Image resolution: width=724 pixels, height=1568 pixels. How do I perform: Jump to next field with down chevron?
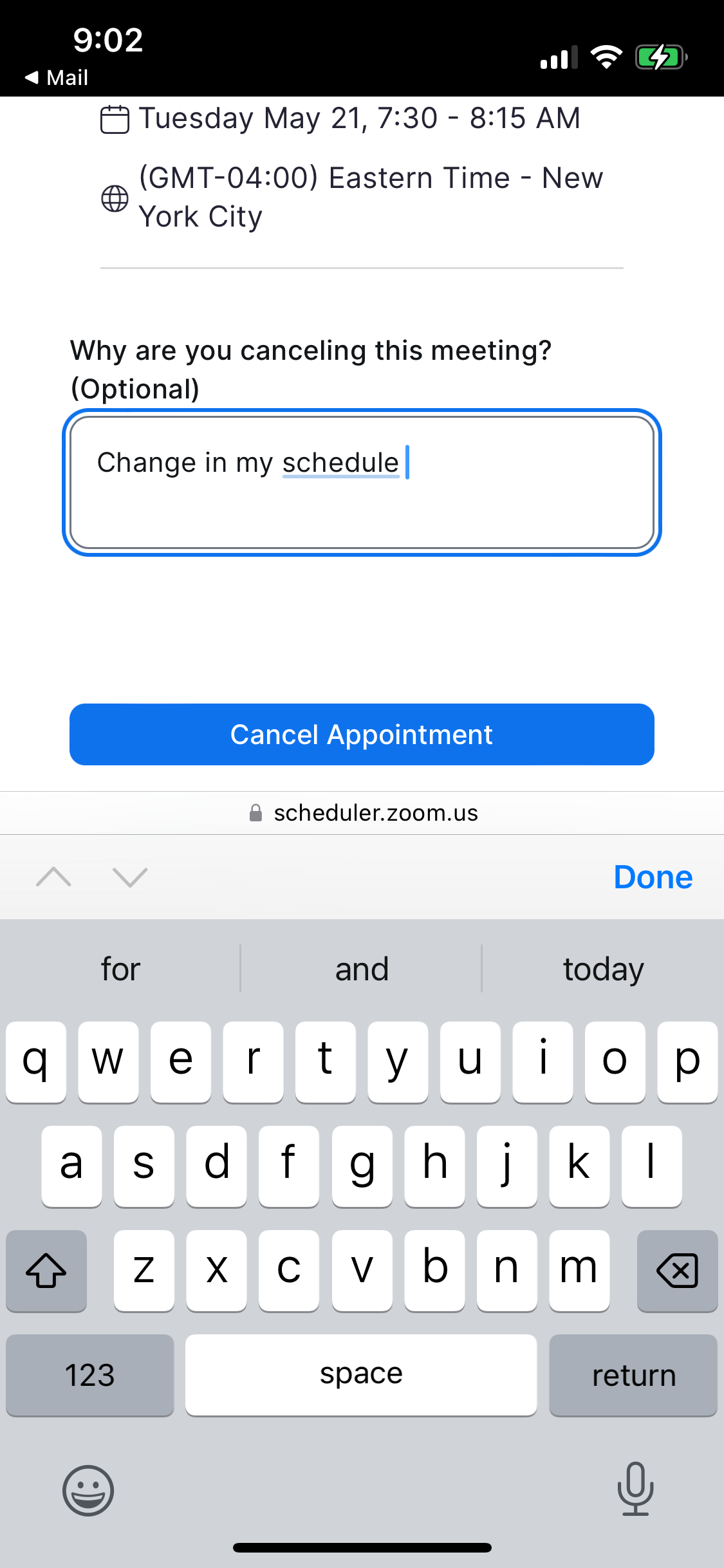pos(130,877)
